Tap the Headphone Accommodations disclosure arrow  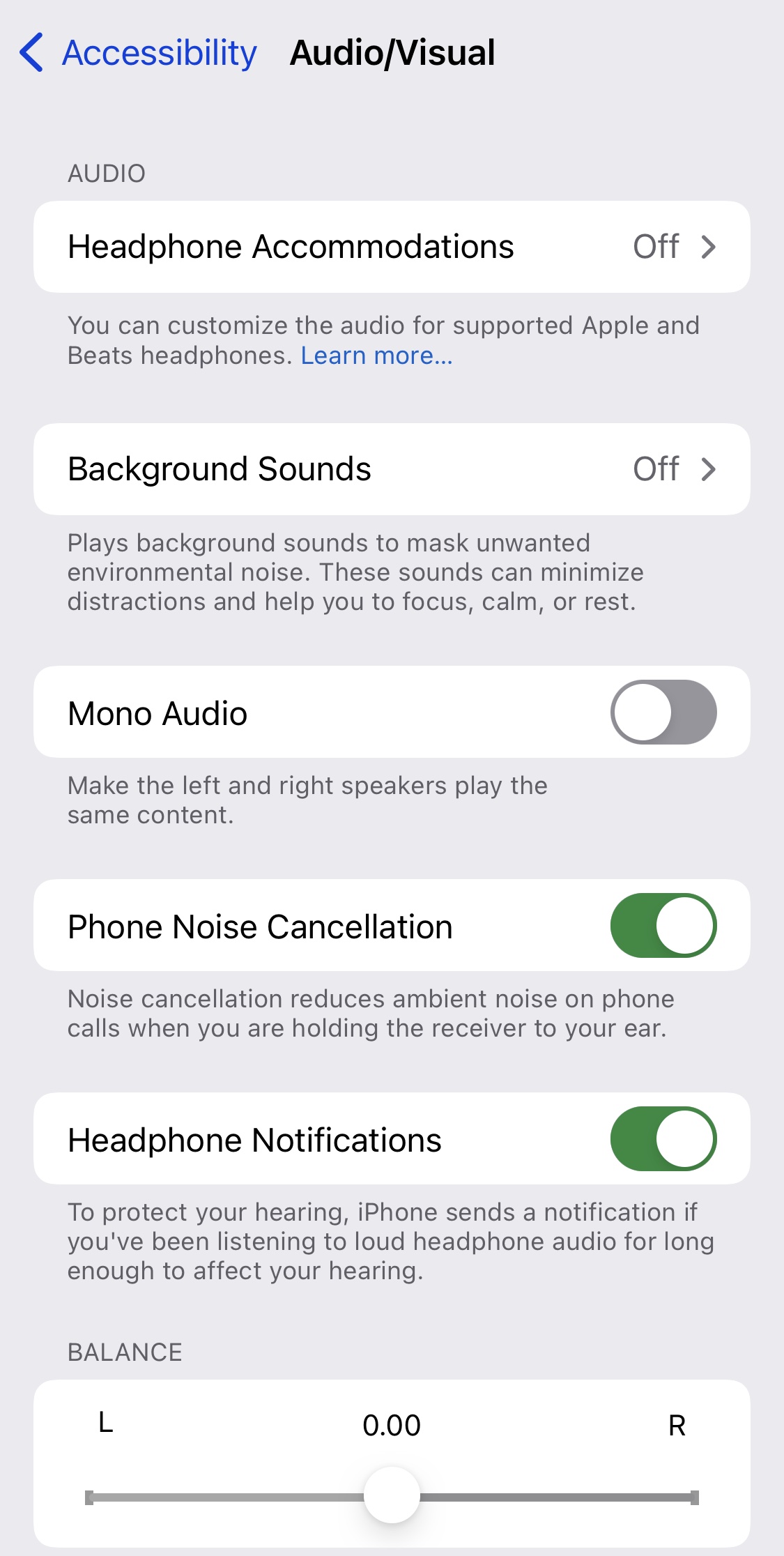(709, 246)
